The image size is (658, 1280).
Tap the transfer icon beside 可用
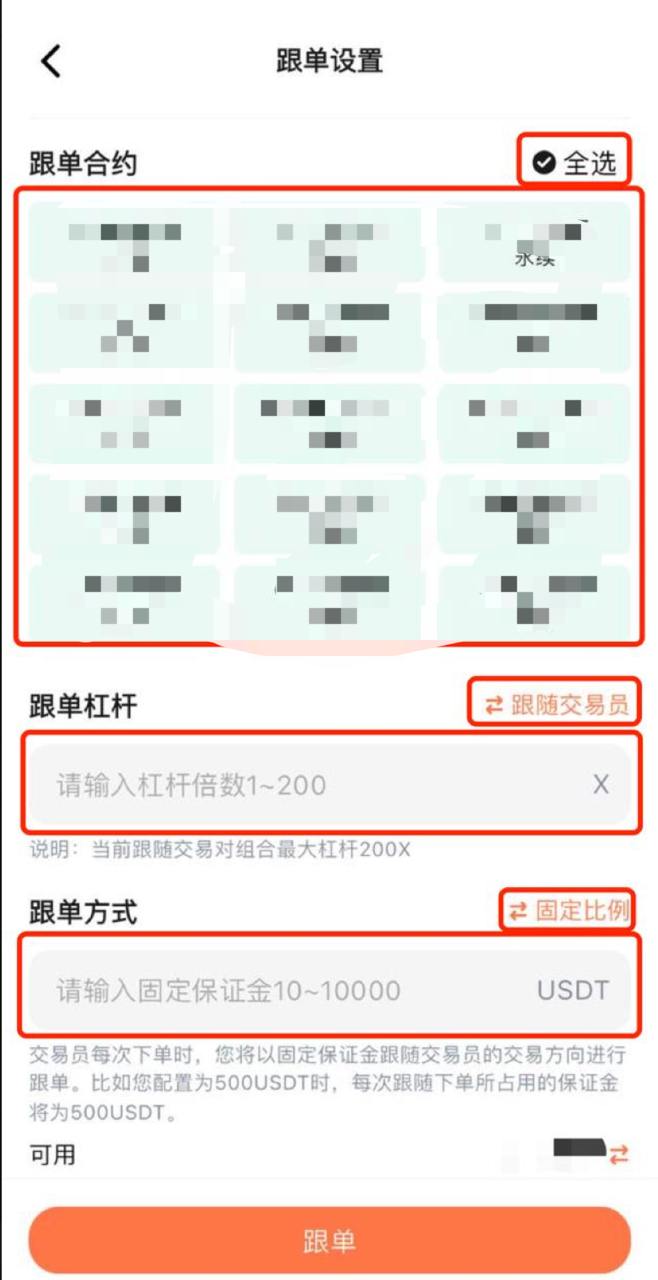click(620, 1156)
